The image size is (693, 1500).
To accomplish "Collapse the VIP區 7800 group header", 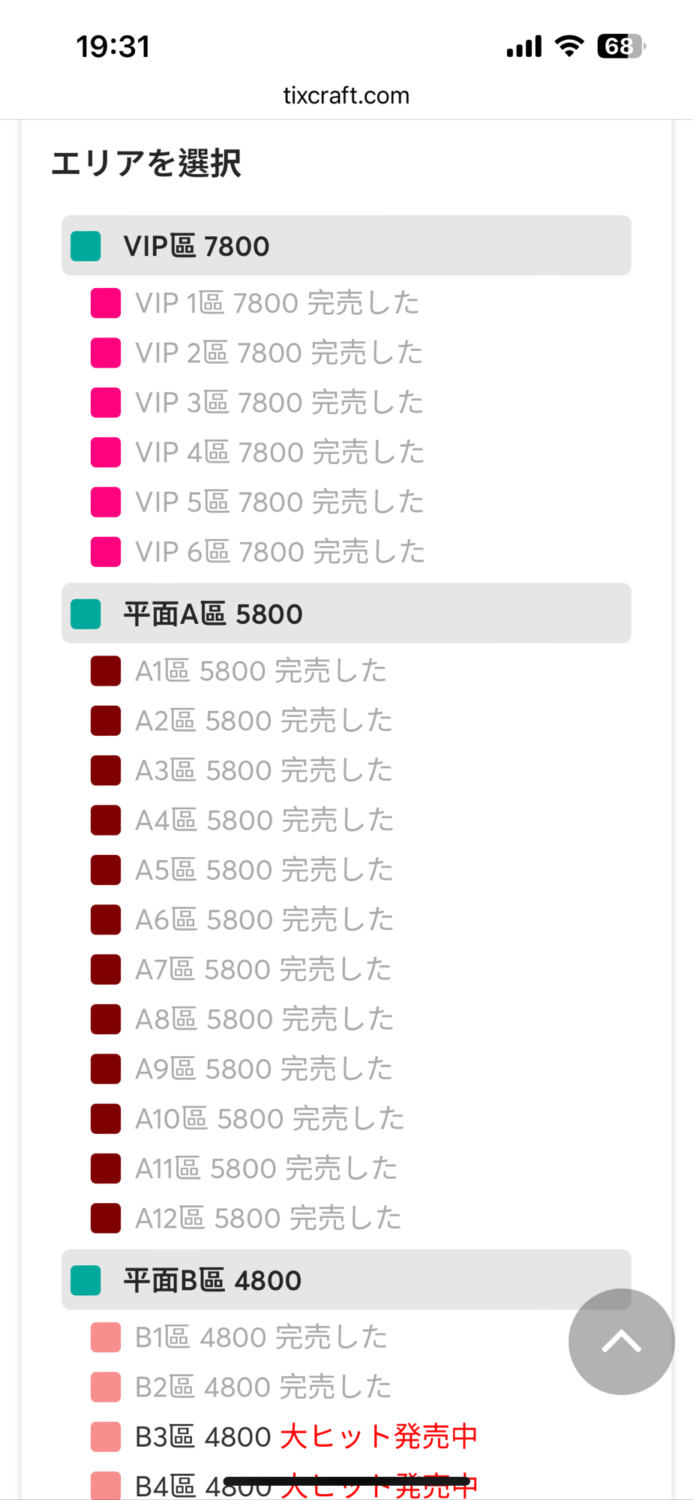I will (x=346, y=246).
